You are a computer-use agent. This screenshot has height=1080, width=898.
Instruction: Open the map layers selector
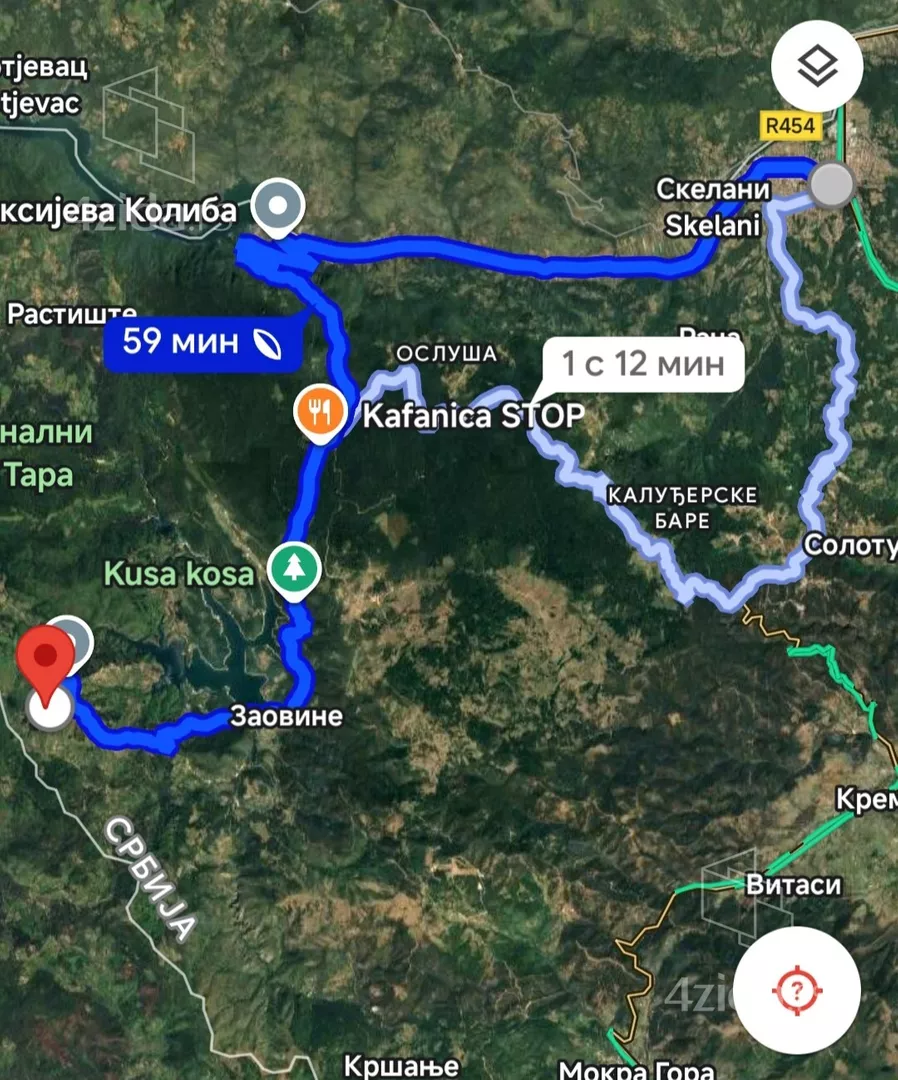point(817,69)
